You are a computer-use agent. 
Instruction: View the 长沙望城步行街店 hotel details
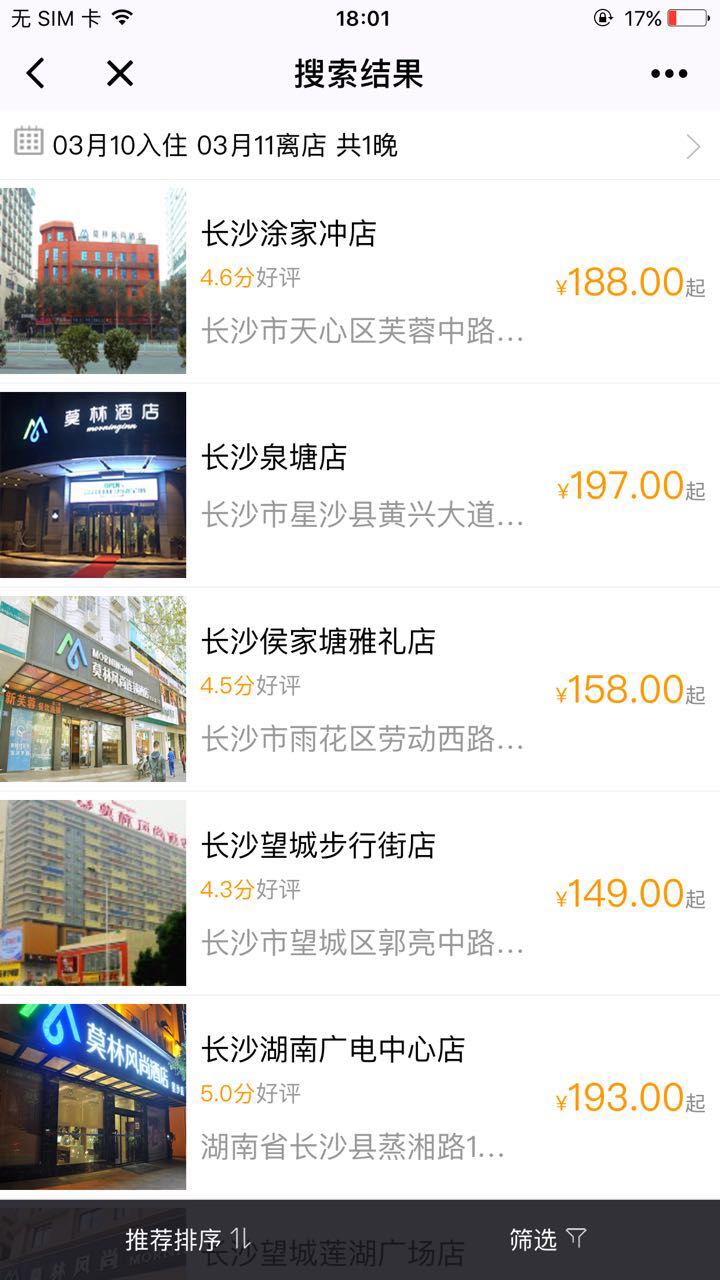[360, 893]
